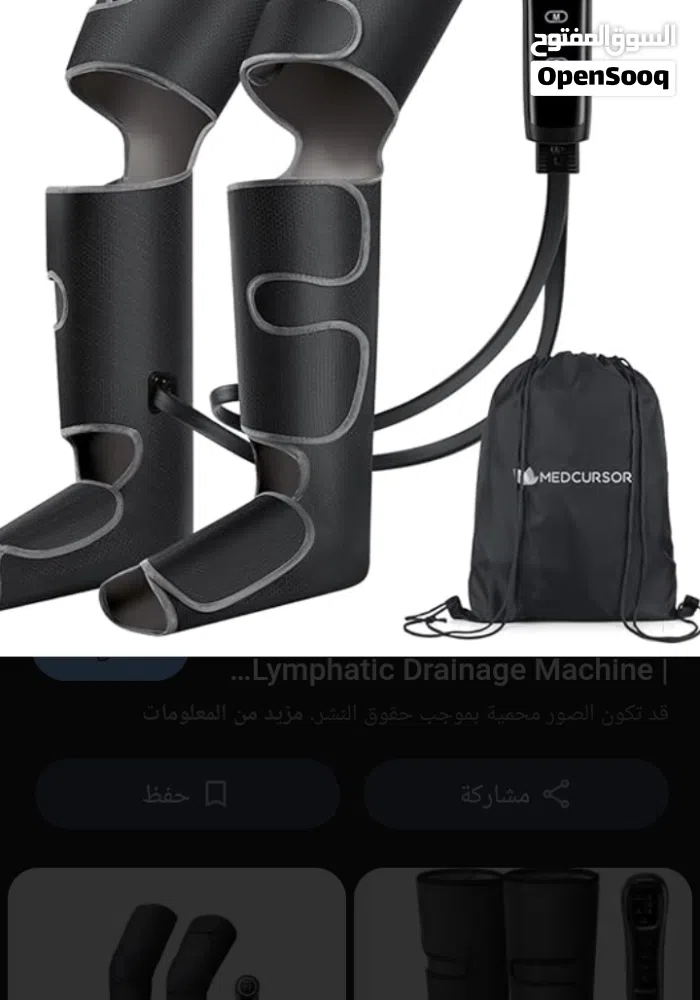The width and height of the screenshot is (700, 1000).
Task: View the leg massager product image
Action: [x=350, y=330]
